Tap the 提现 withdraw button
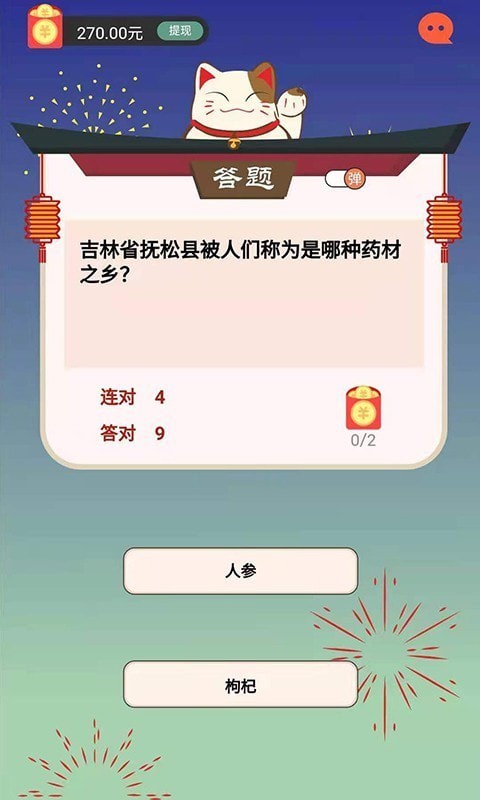 coord(180,31)
